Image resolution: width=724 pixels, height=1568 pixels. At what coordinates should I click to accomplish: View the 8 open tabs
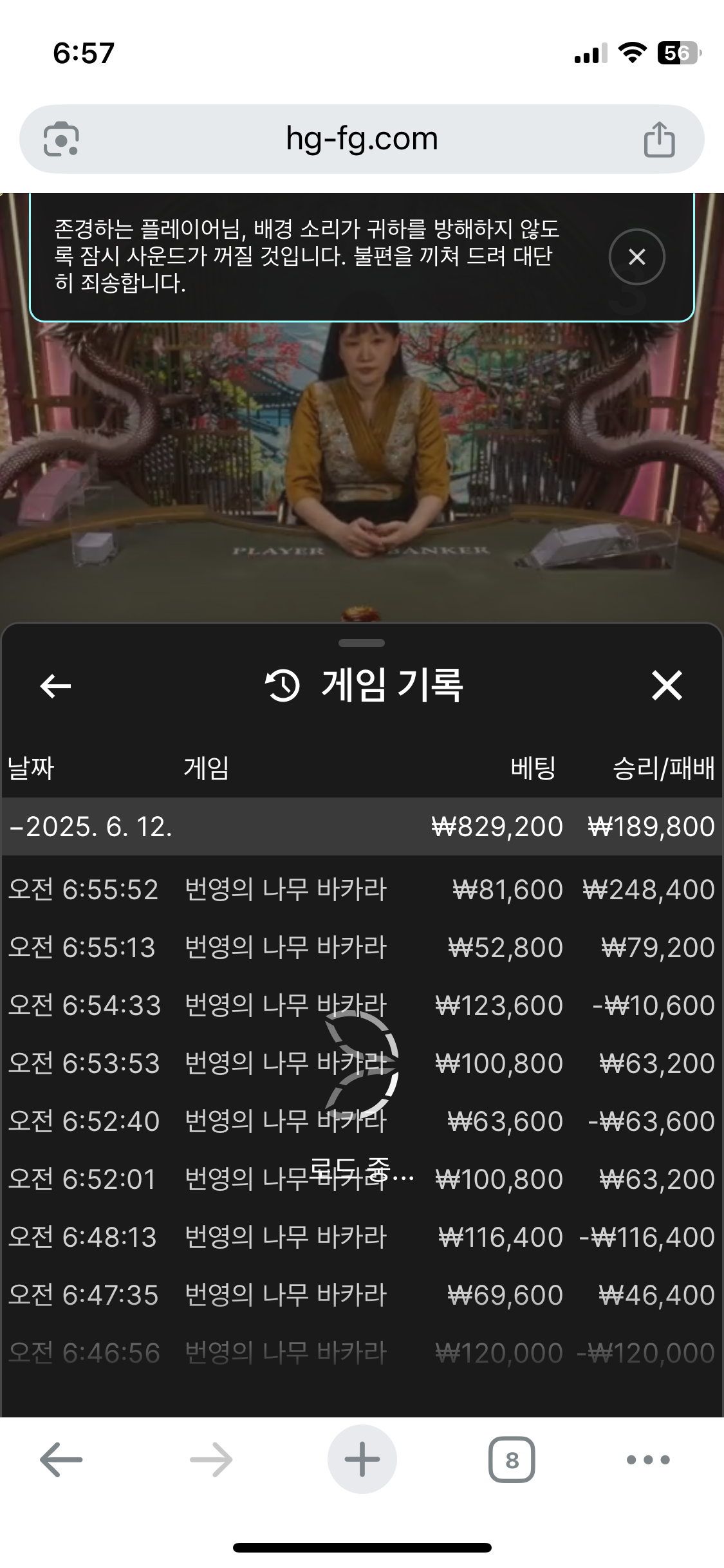point(512,1460)
